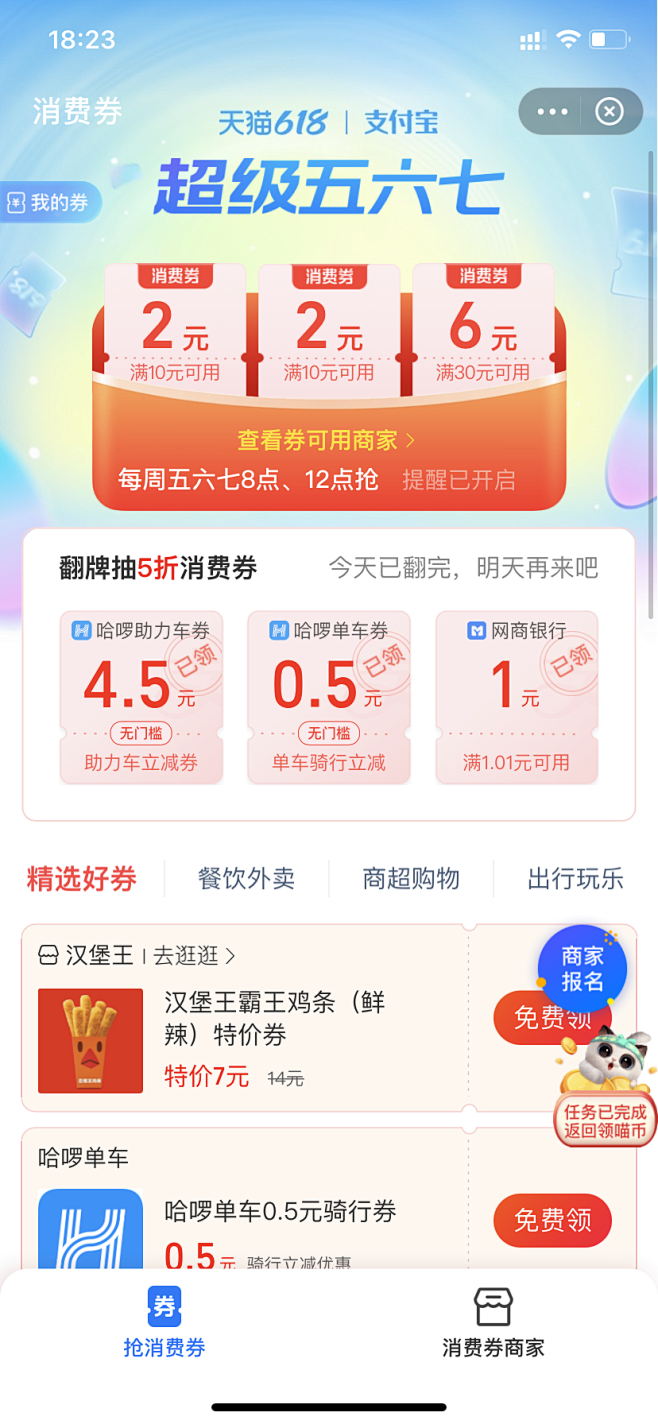Close the mini-program with the X button

(x=609, y=112)
